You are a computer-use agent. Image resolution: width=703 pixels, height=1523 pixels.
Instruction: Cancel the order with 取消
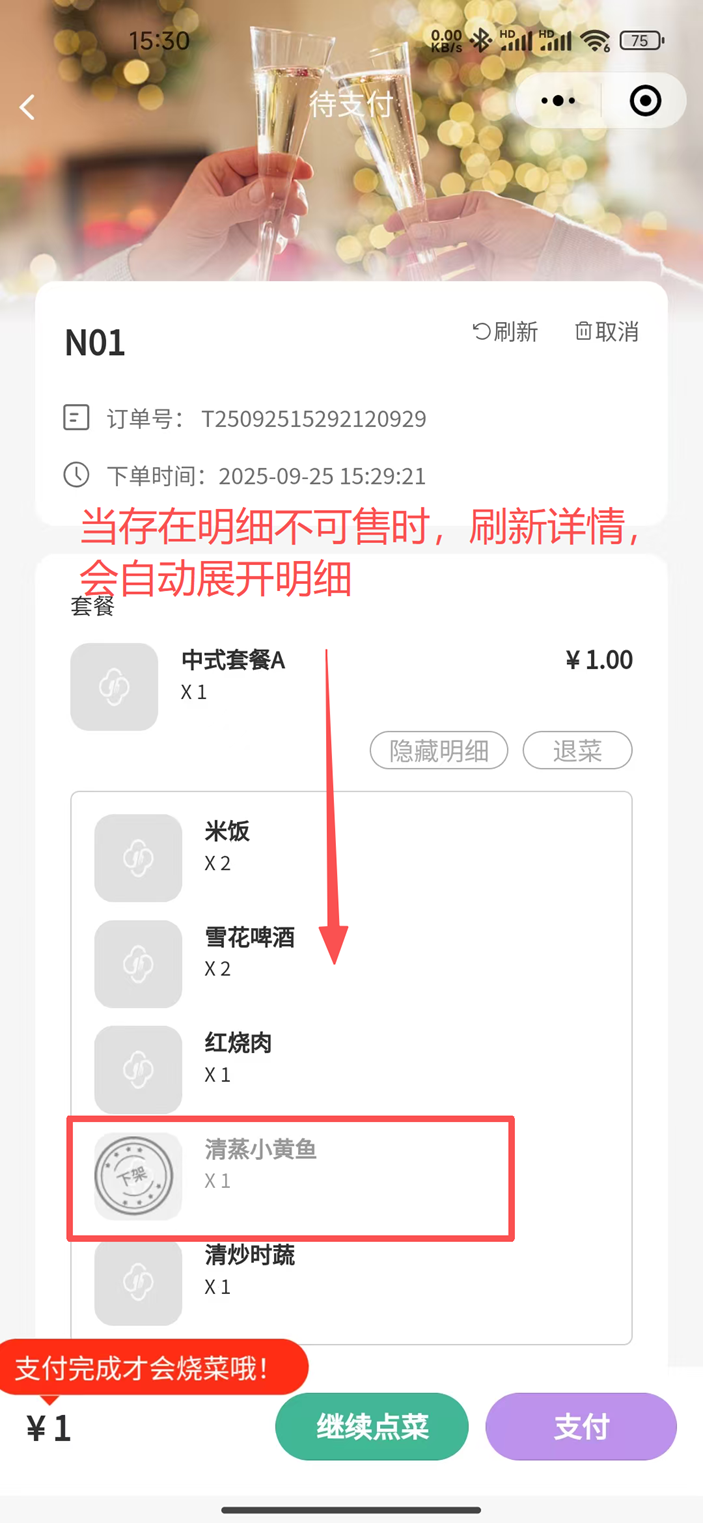tap(607, 332)
